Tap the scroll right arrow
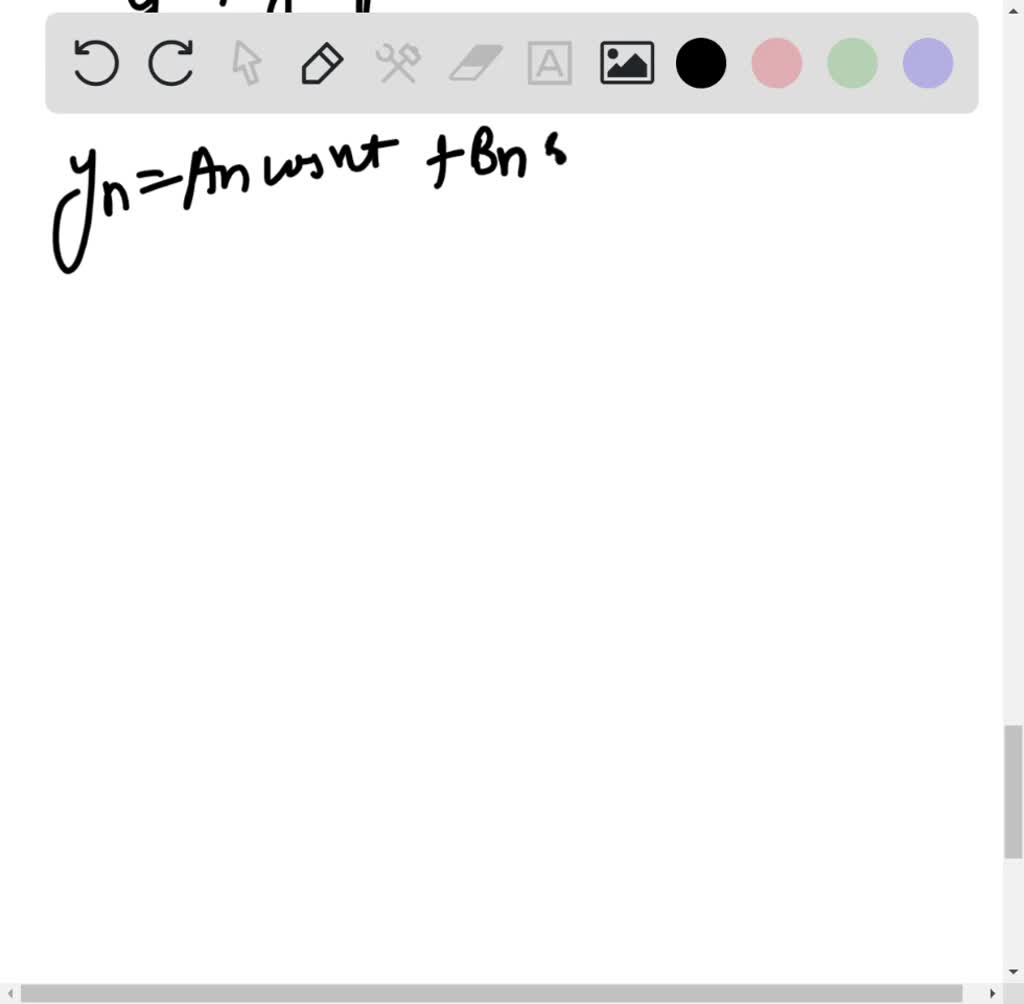 click(x=993, y=993)
